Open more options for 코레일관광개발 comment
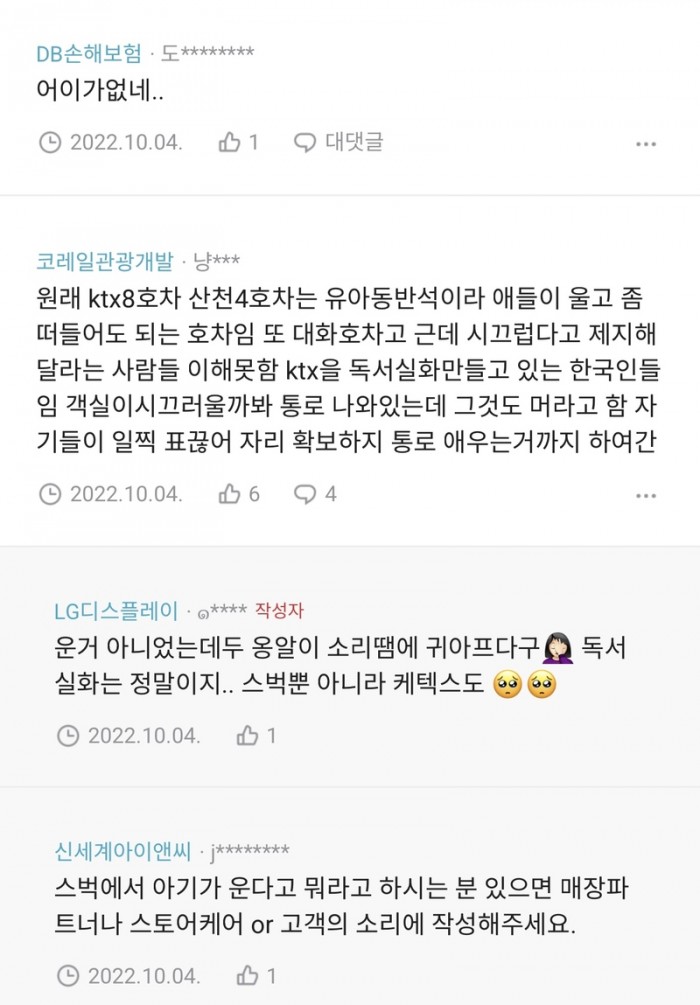 pyautogui.click(x=646, y=495)
